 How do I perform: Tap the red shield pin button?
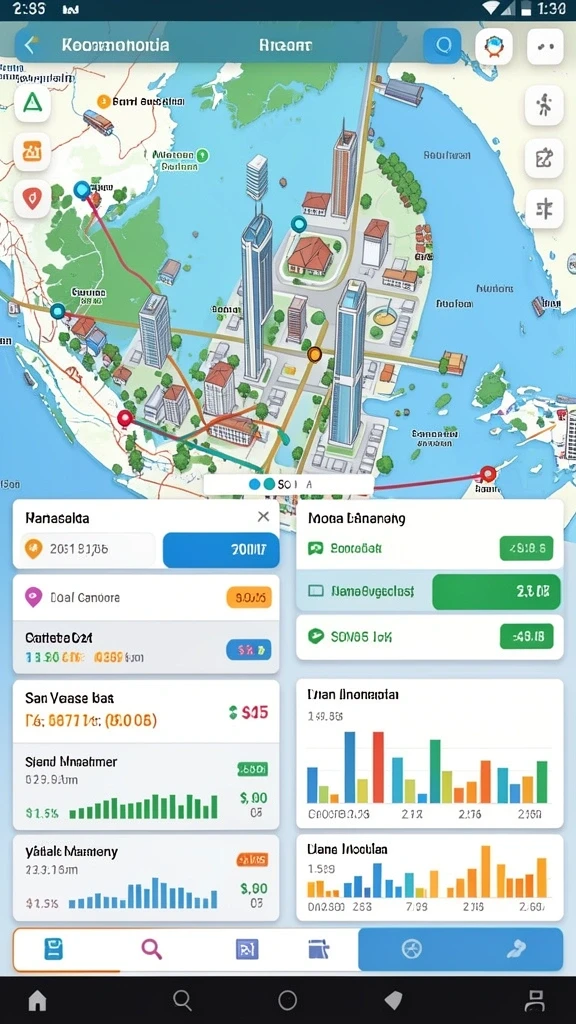[x=32, y=197]
